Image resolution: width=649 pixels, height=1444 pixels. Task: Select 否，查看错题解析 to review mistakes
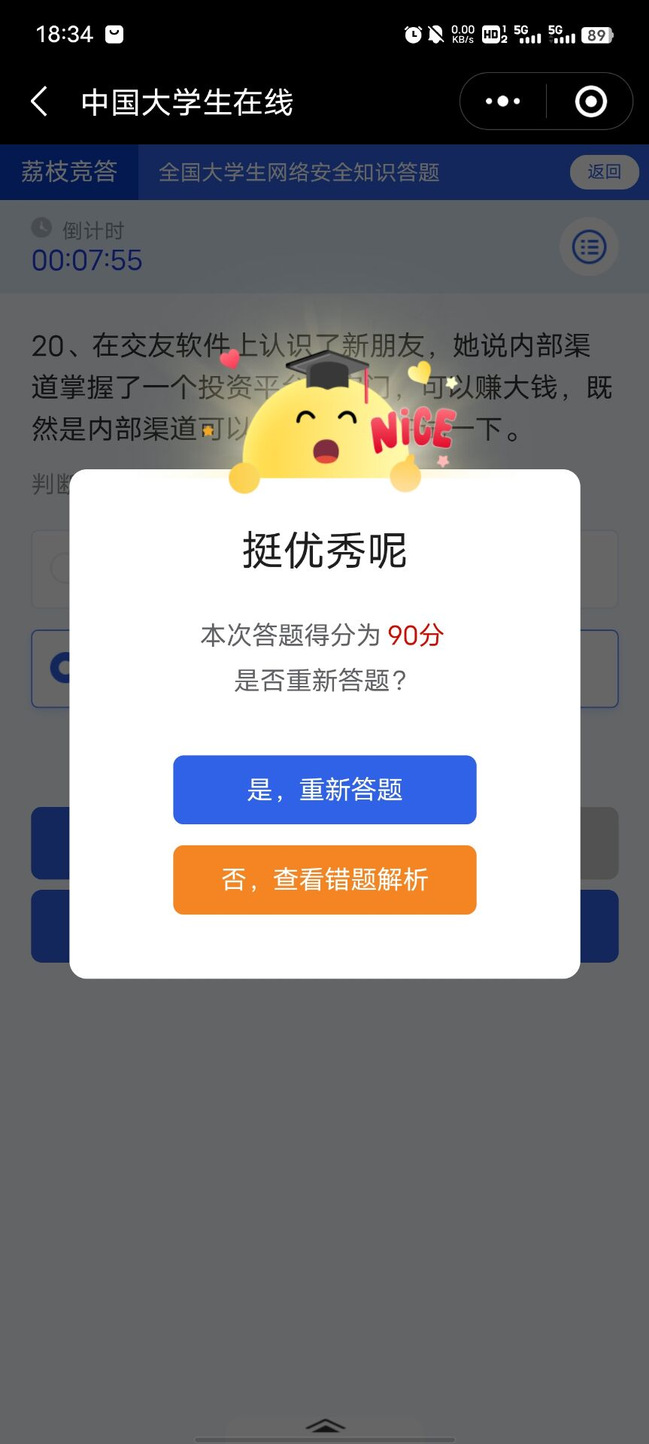tap(324, 880)
